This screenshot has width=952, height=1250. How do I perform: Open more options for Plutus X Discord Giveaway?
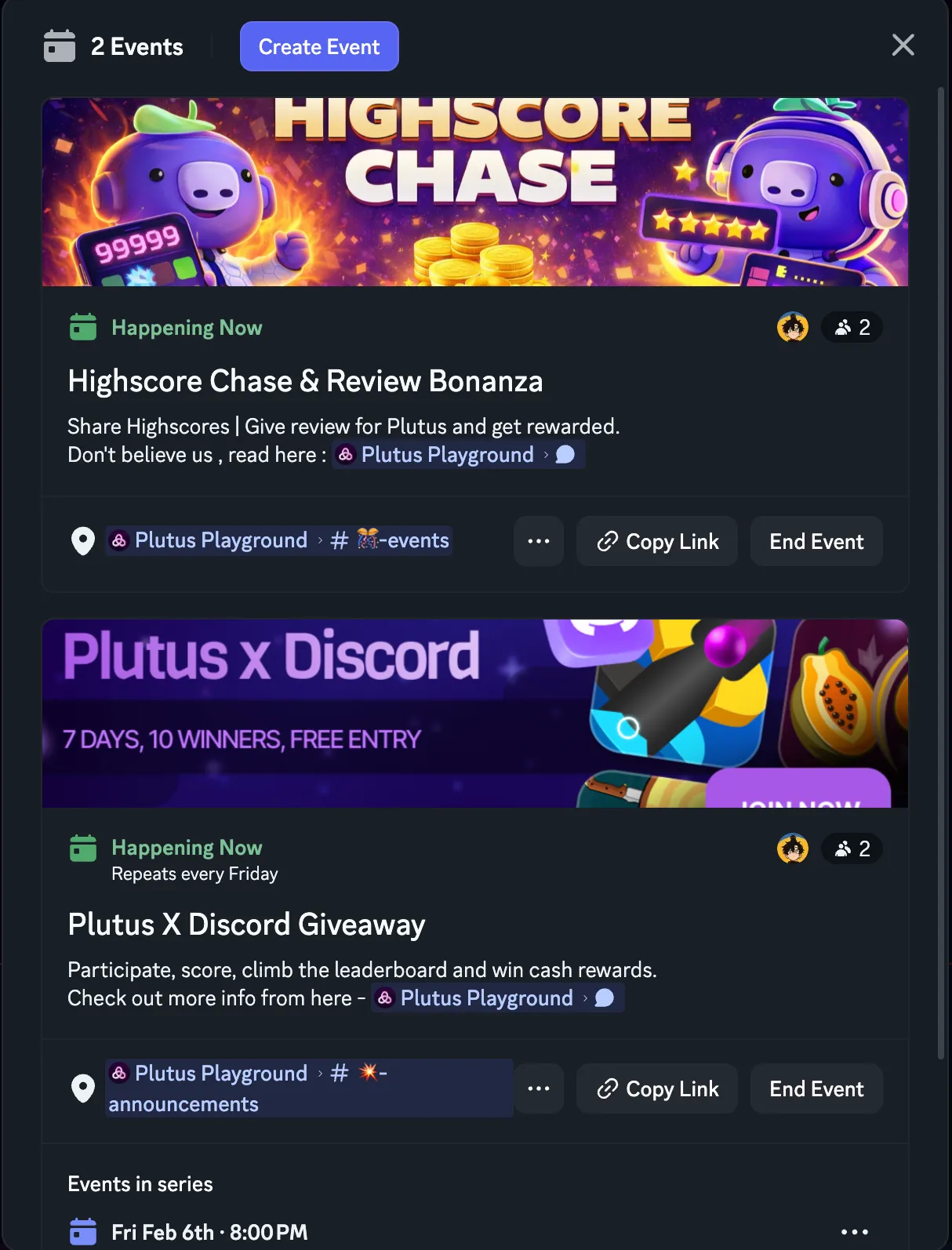pyautogui.click(x=538, y=1088)
